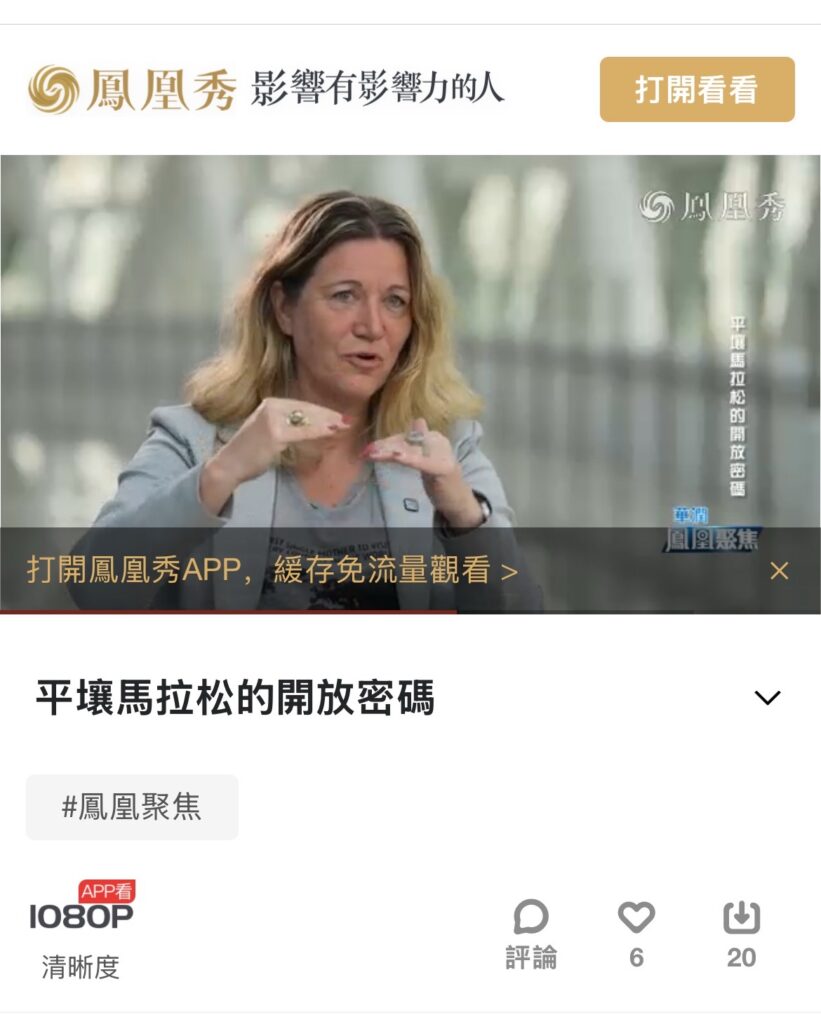Change the 1080P 清晰度 video quality

point(81,930)
